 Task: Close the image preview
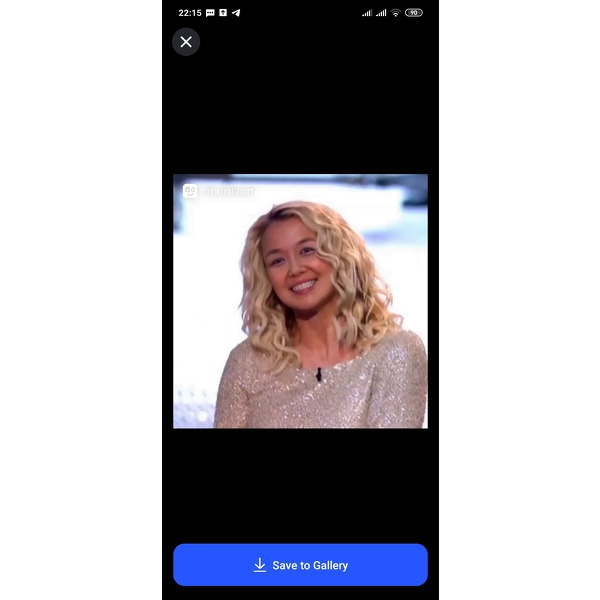[186, 42]
